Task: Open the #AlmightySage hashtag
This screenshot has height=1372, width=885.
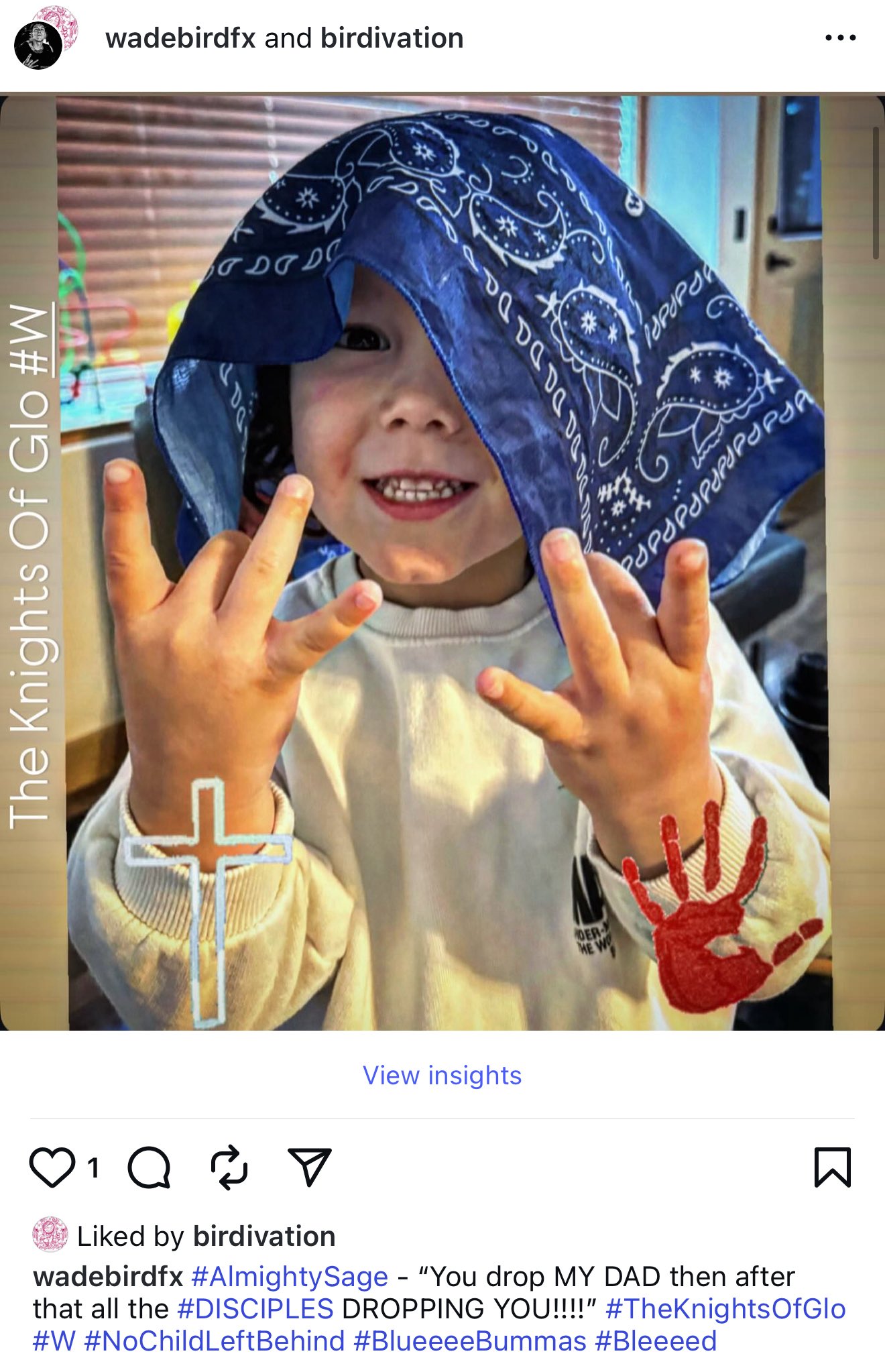Action: 290,1276
